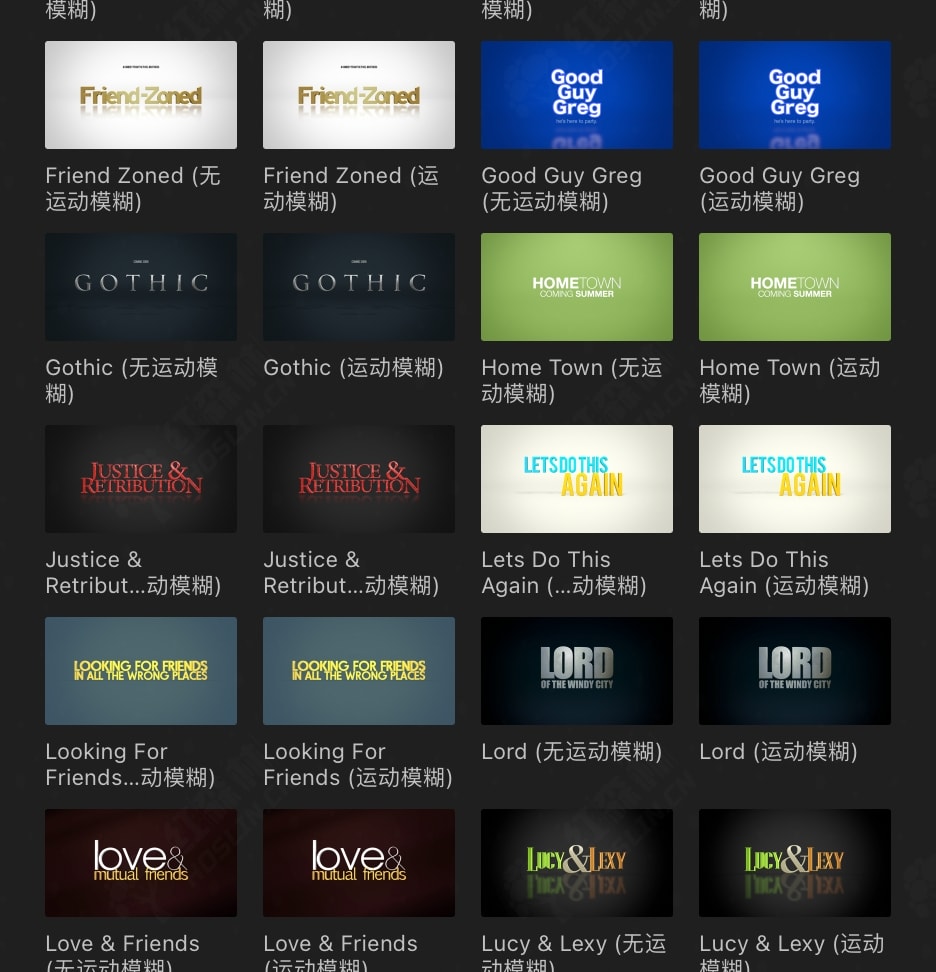Select Gothic (运动模糊) title

point(359,287)
